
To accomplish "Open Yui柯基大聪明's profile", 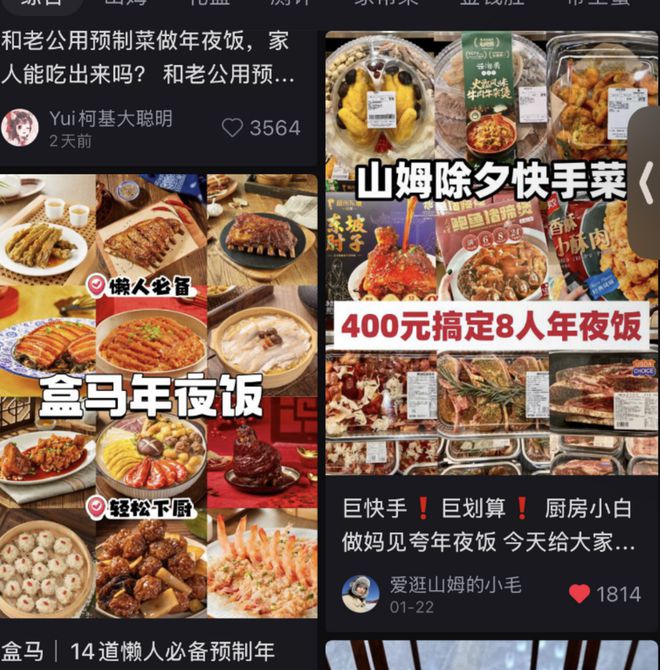I will point(20,128).
